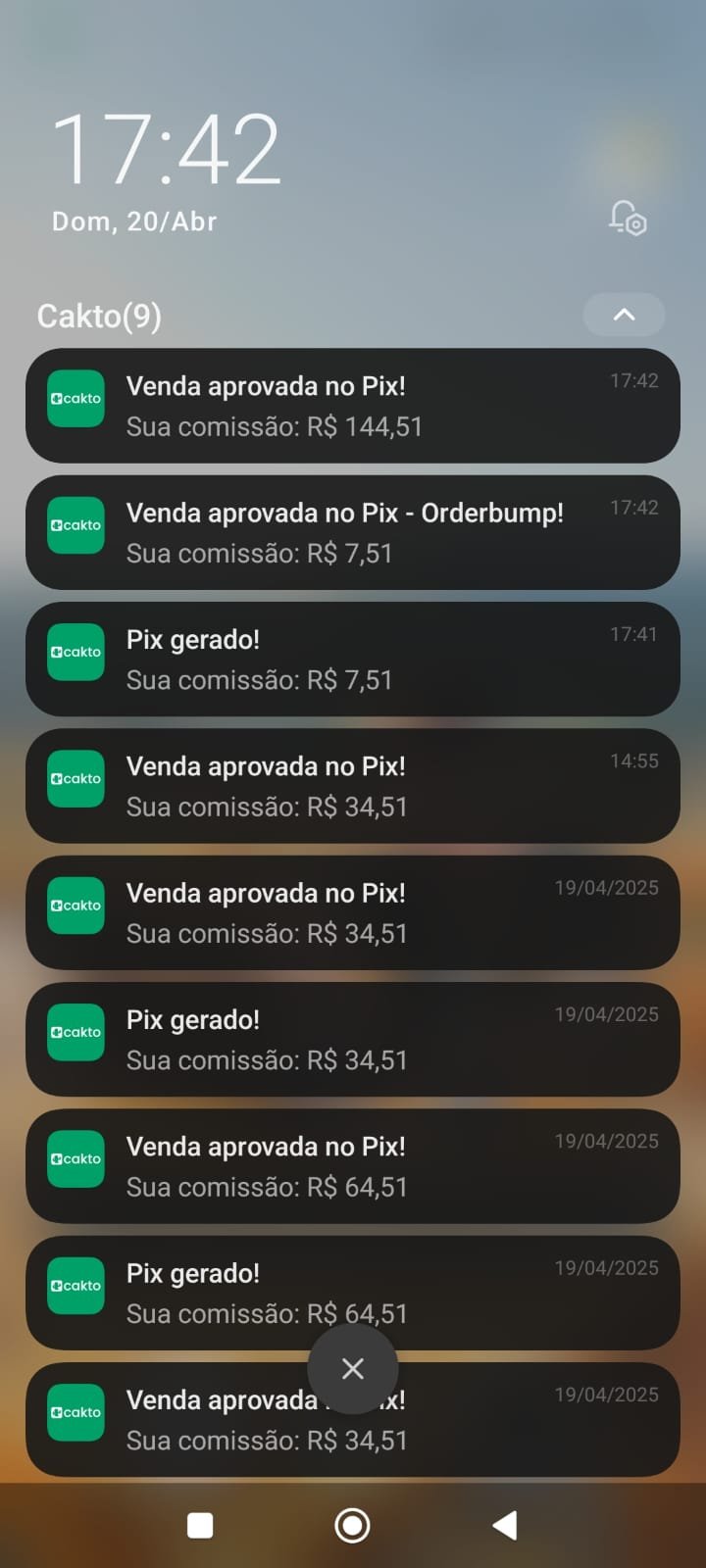Open notification settings bell icon
Screen dimensions: 706x1568
point(627,218)
